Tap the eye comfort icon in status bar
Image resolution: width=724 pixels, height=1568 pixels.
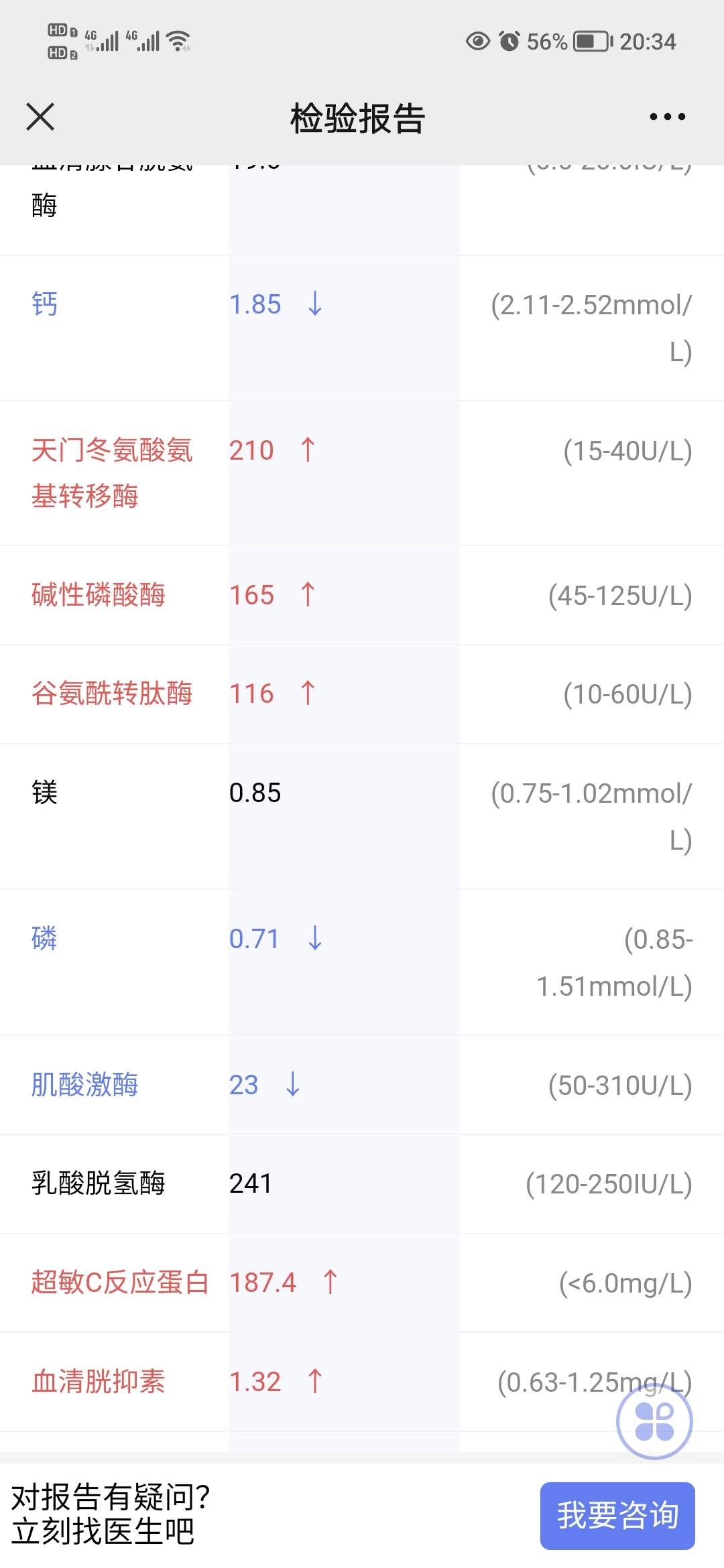click(477, 42)
